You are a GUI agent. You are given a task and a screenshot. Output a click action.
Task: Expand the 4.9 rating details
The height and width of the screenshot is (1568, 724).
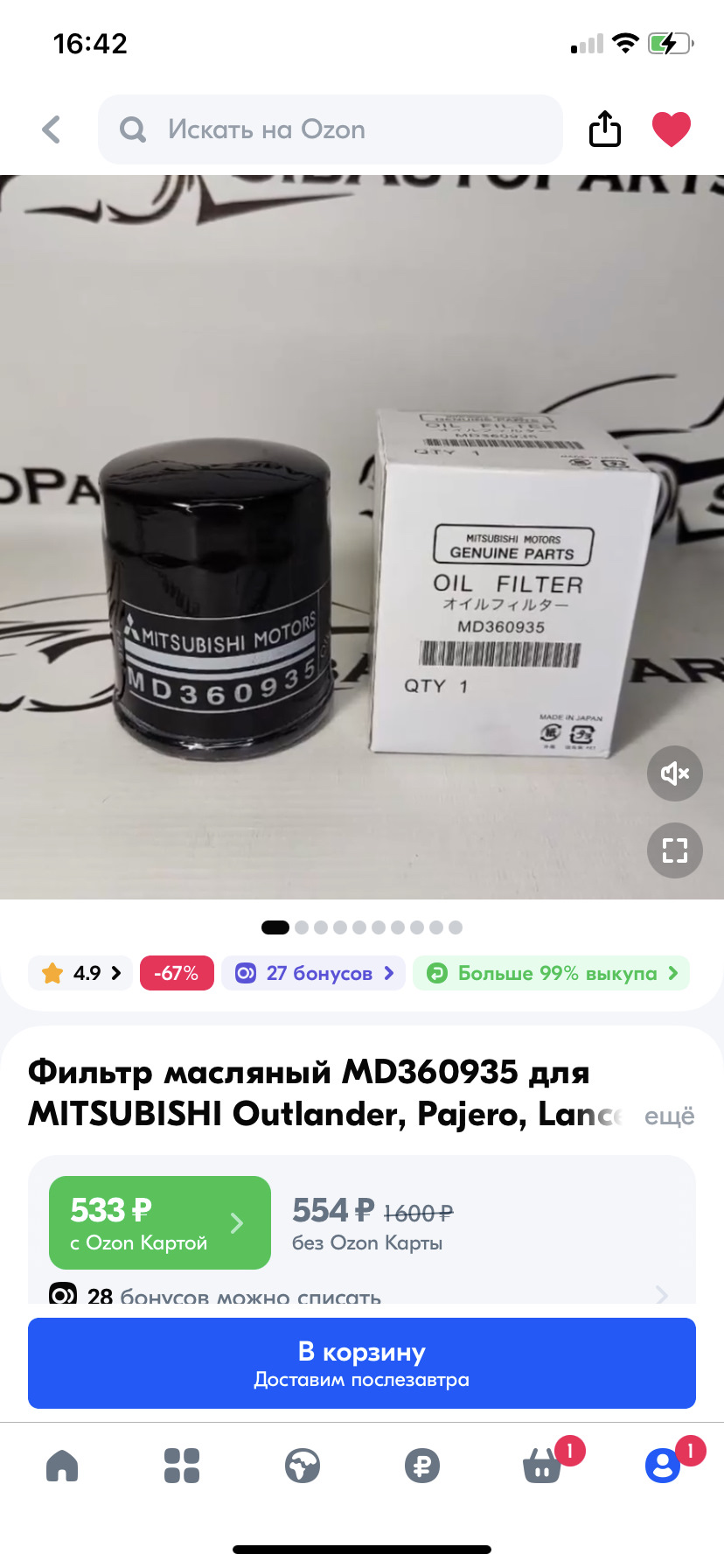(x=80, y=973)
